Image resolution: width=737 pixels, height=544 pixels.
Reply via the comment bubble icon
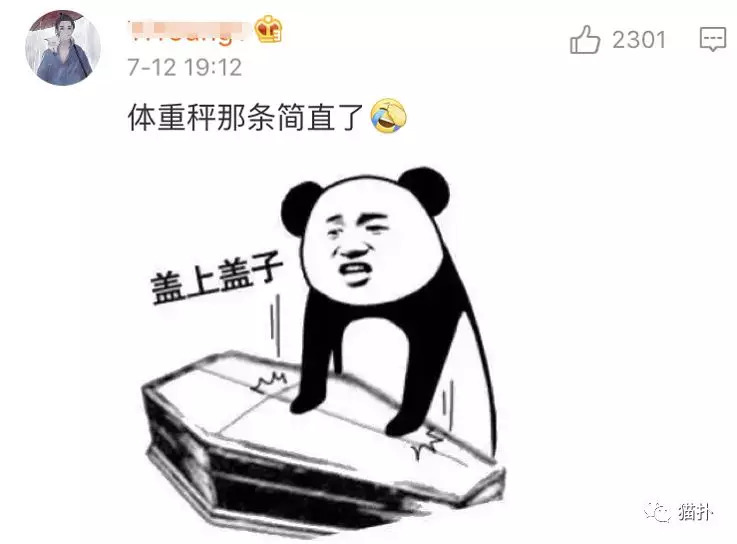coord(713,40)
